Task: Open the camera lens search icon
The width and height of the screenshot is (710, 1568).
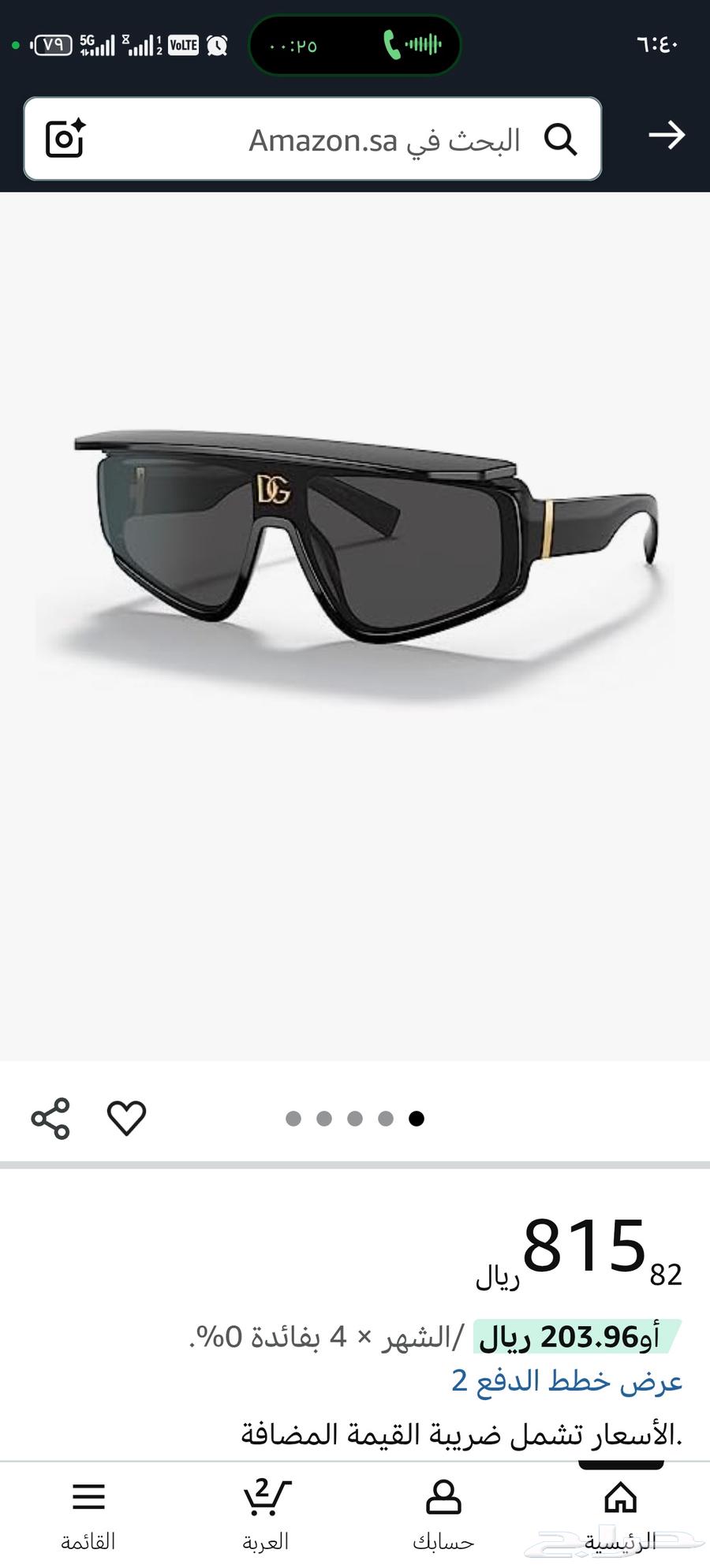Action: 65,140
